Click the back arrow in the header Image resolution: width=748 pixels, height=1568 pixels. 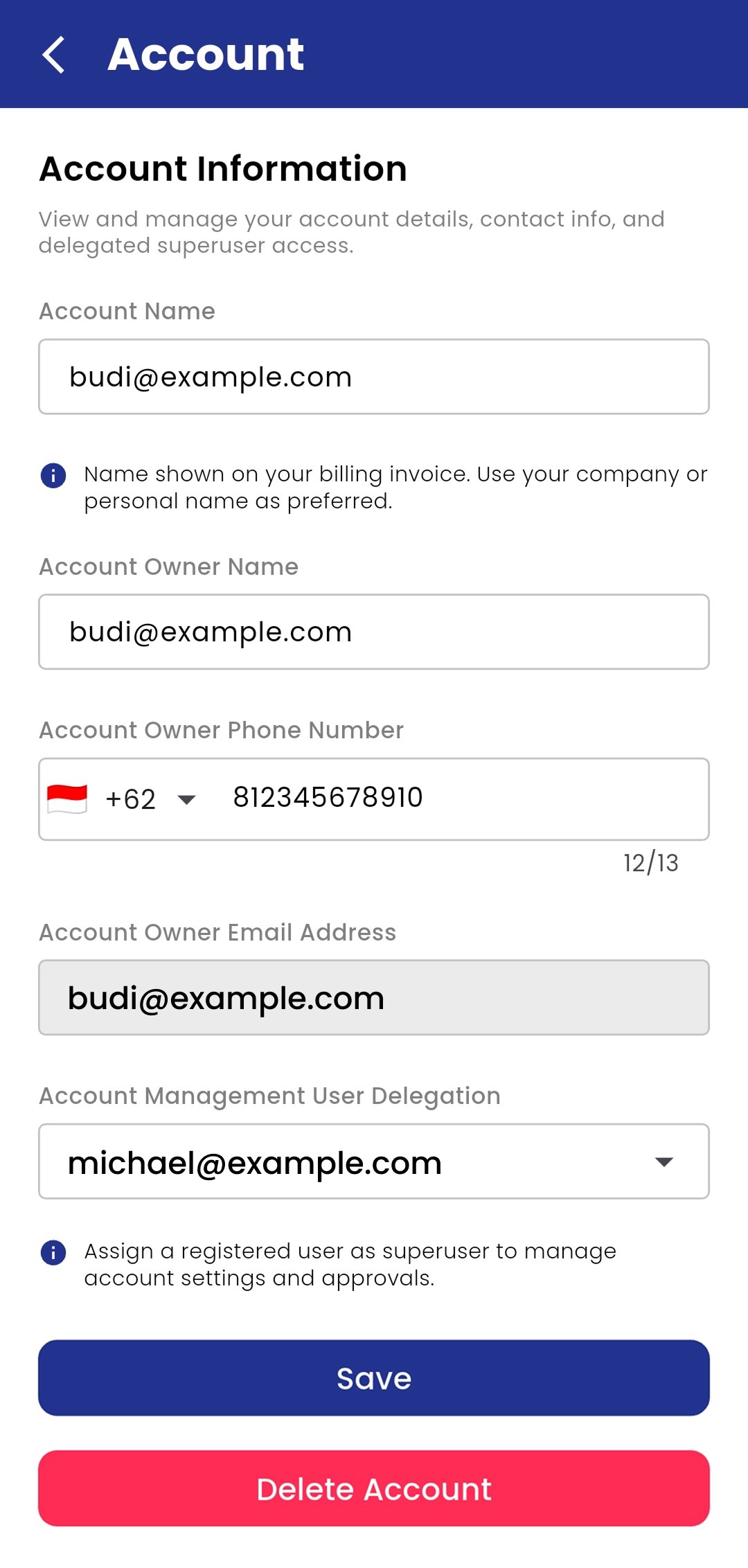[x=55, y=55]
